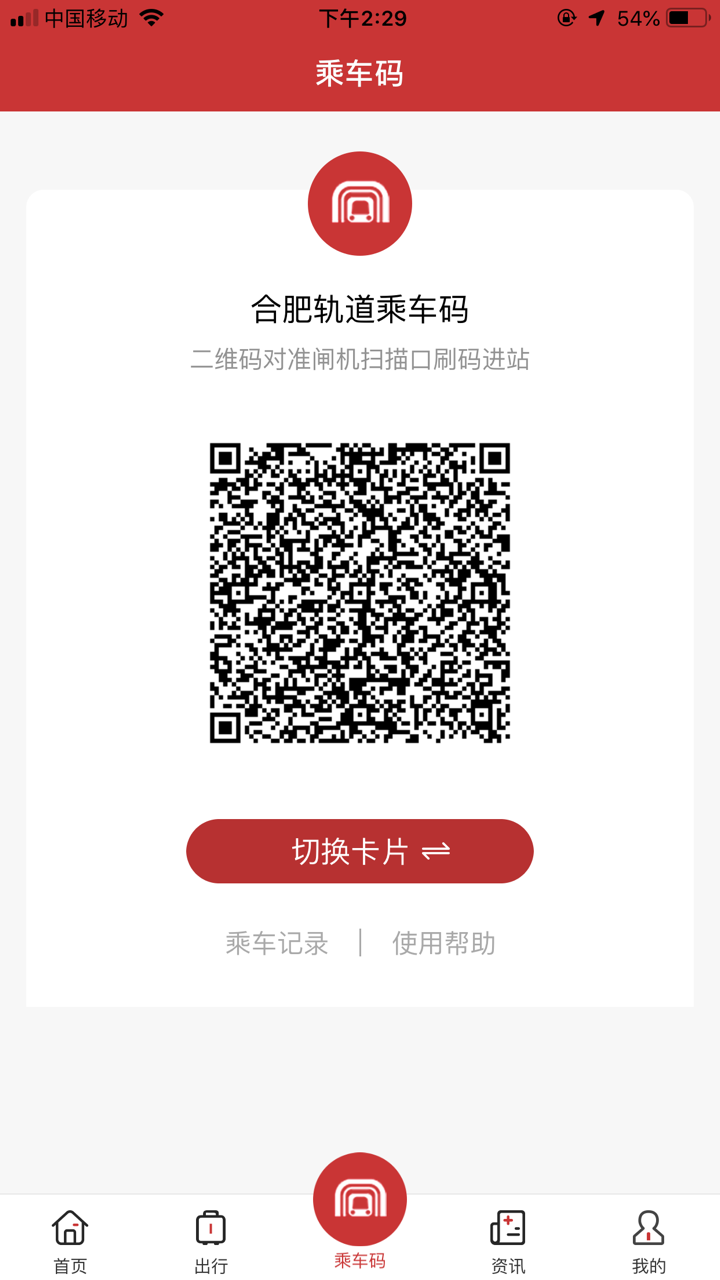This screenshot has height=1280, width=720.
Task: Tap the 我的 profile icon
Action: click(651, 1228)
